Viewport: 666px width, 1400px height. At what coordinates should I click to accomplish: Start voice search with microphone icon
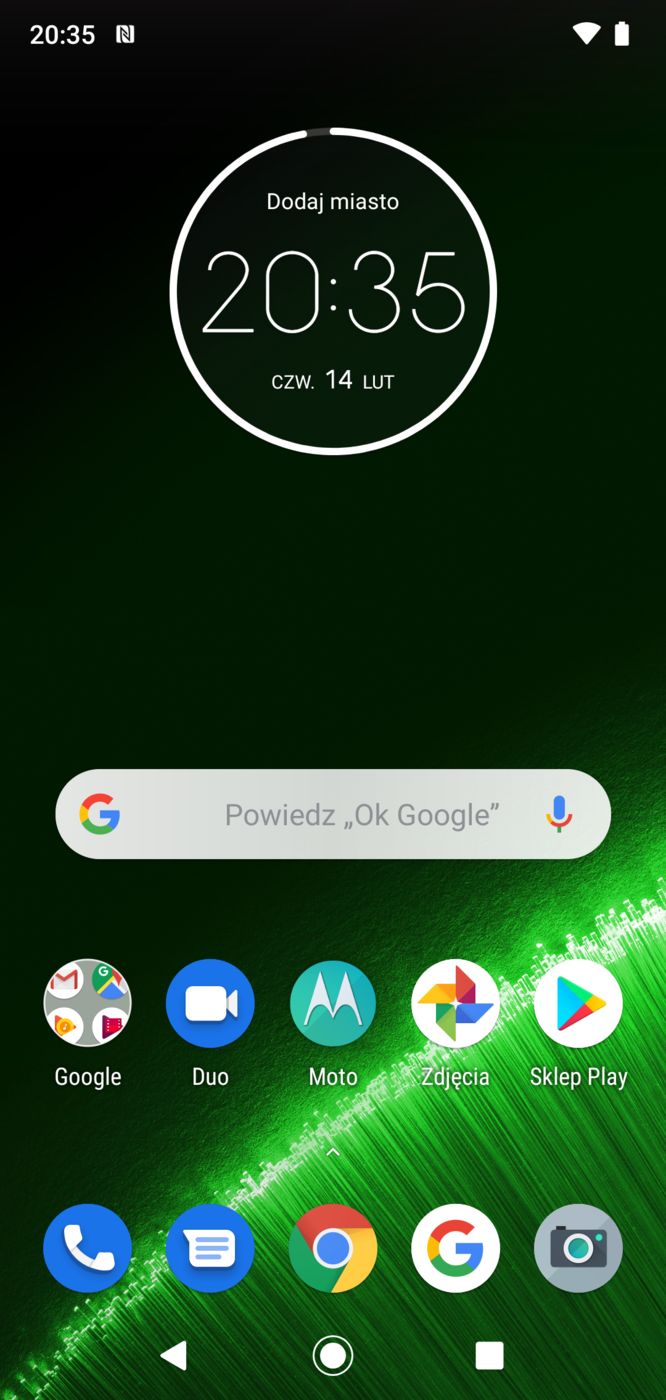[559, 814]
